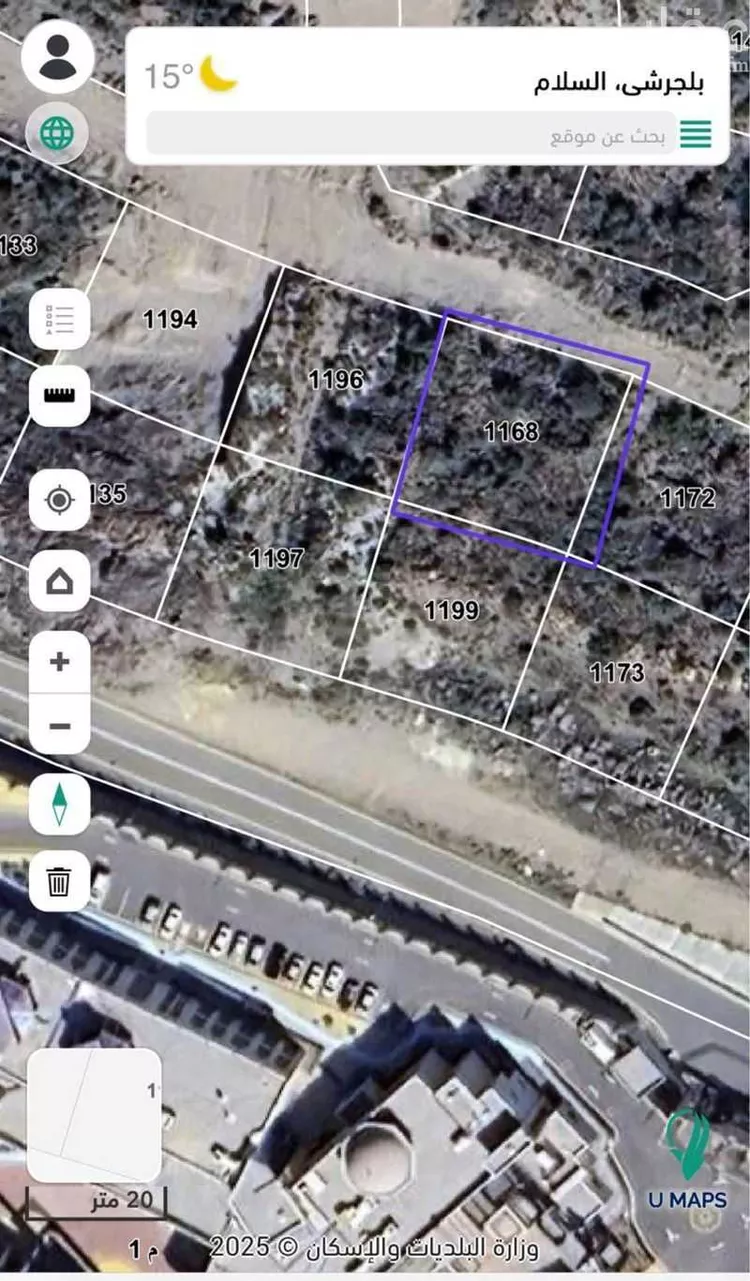Select the ruler measurement tool
The width and height of the screenshot is (750, 1281).
point(59,395)
